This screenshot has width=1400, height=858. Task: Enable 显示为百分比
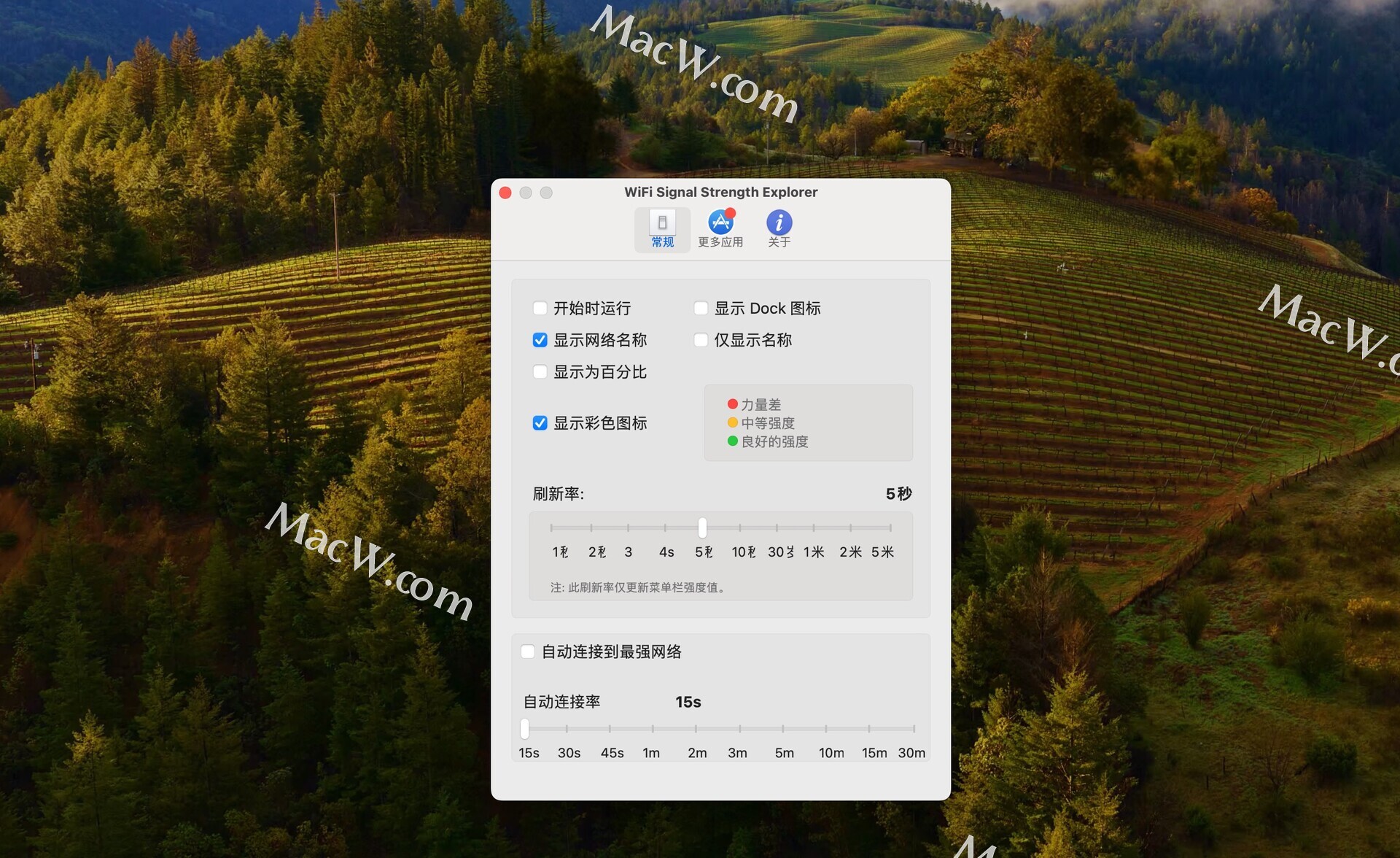[x=540, y=372]
